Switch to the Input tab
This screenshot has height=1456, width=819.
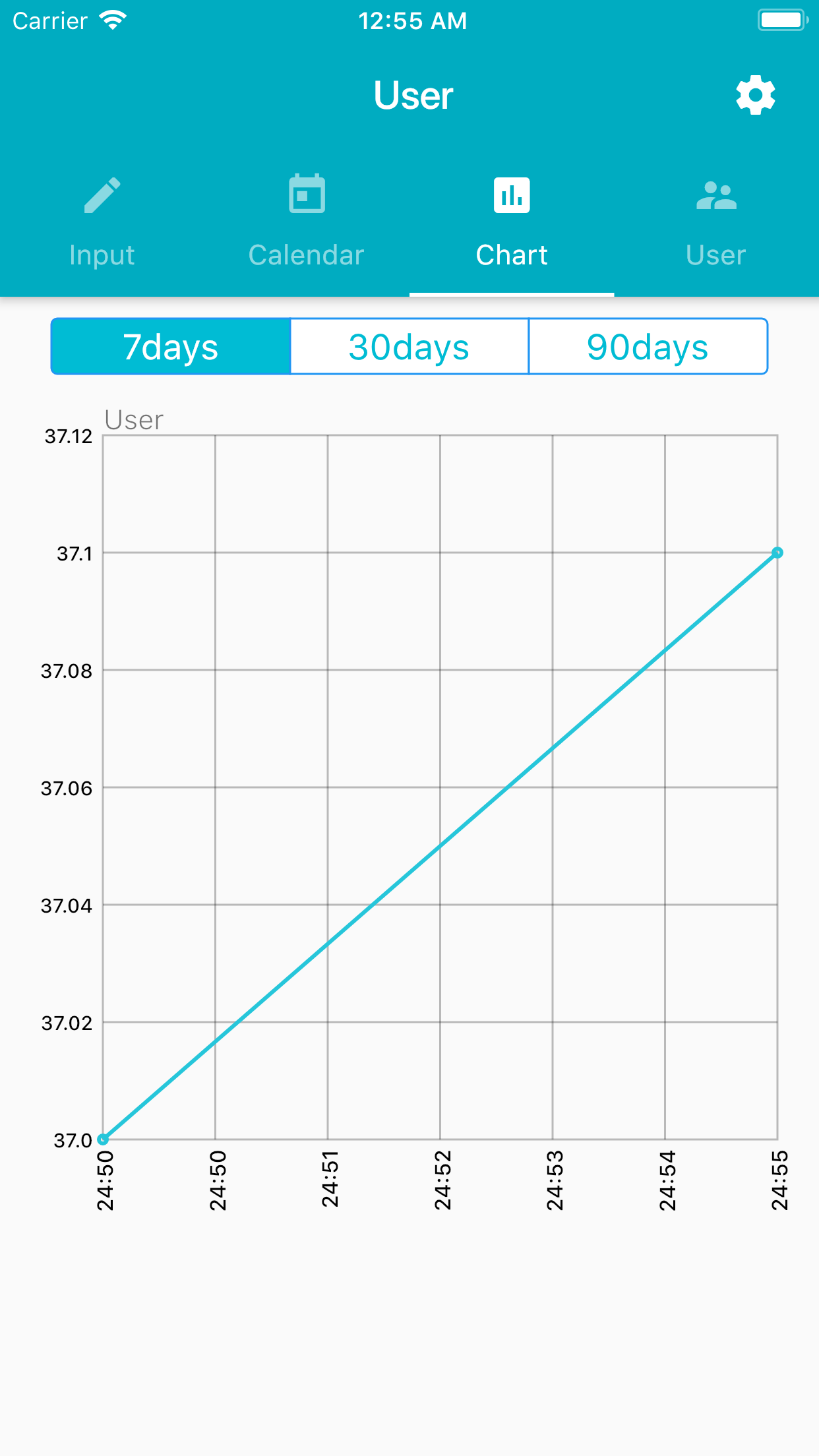tap(102, 223)
